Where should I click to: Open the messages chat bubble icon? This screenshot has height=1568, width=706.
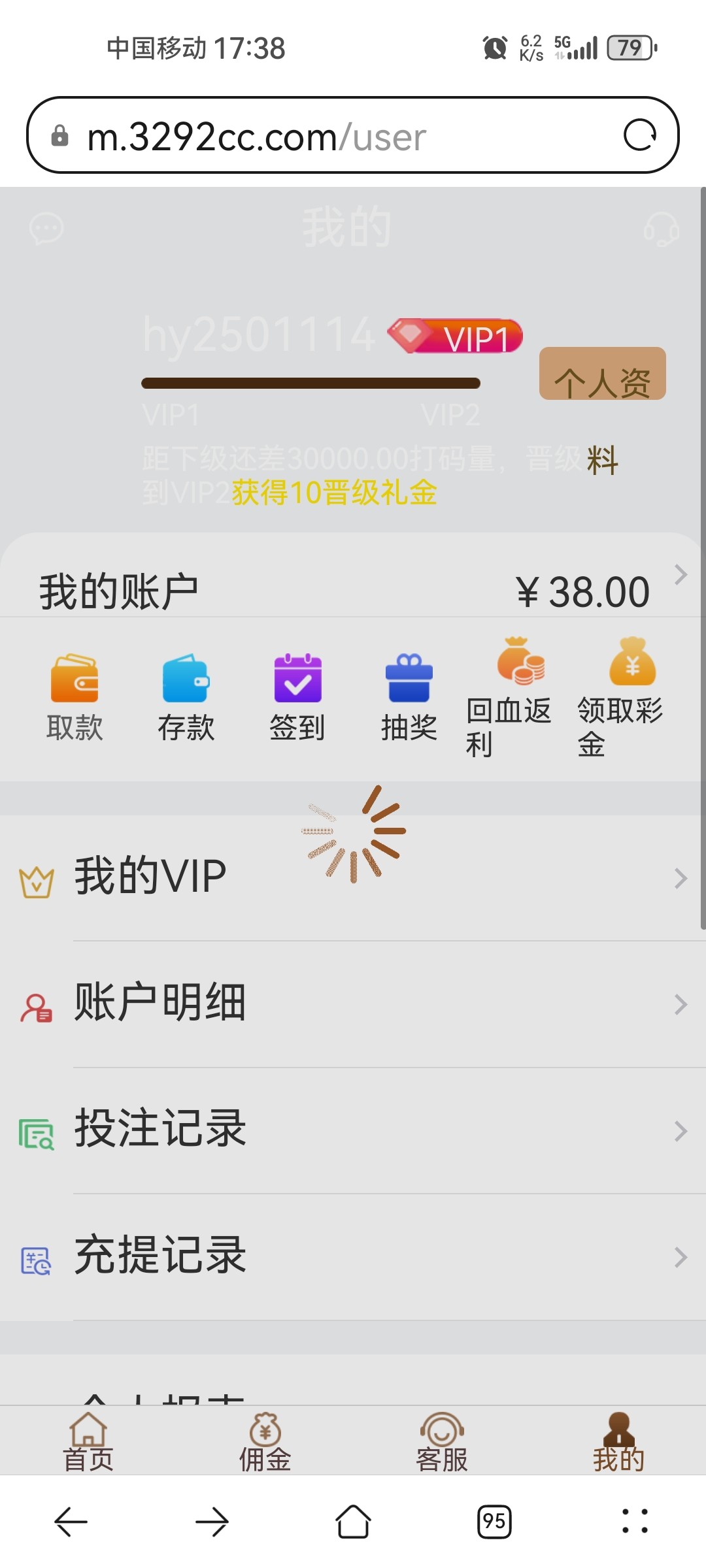[x=46, y=229]
